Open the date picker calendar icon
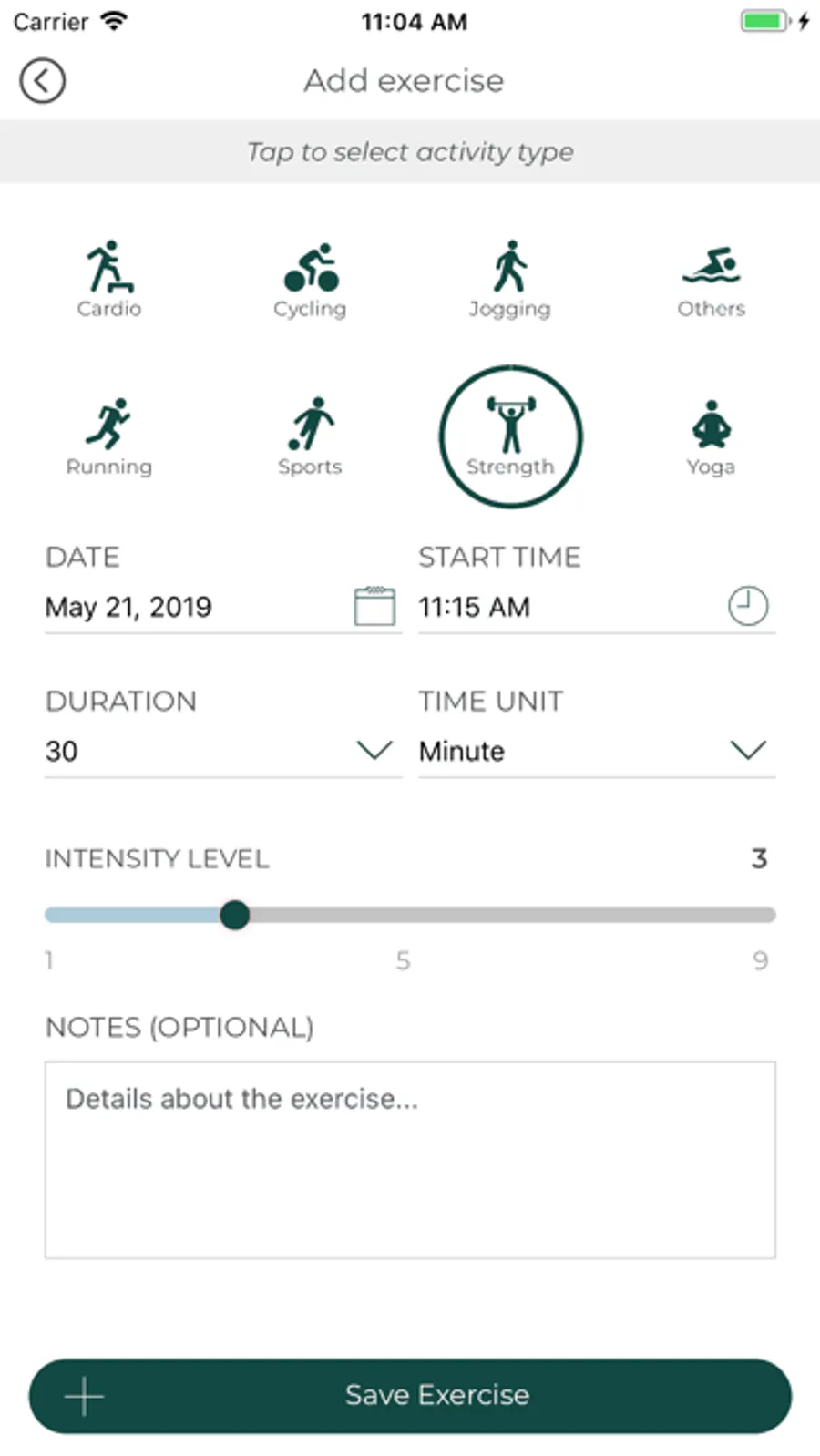The width and height of the screenshot is (820, 1456). pyautogui.click(x=374, y=606)
